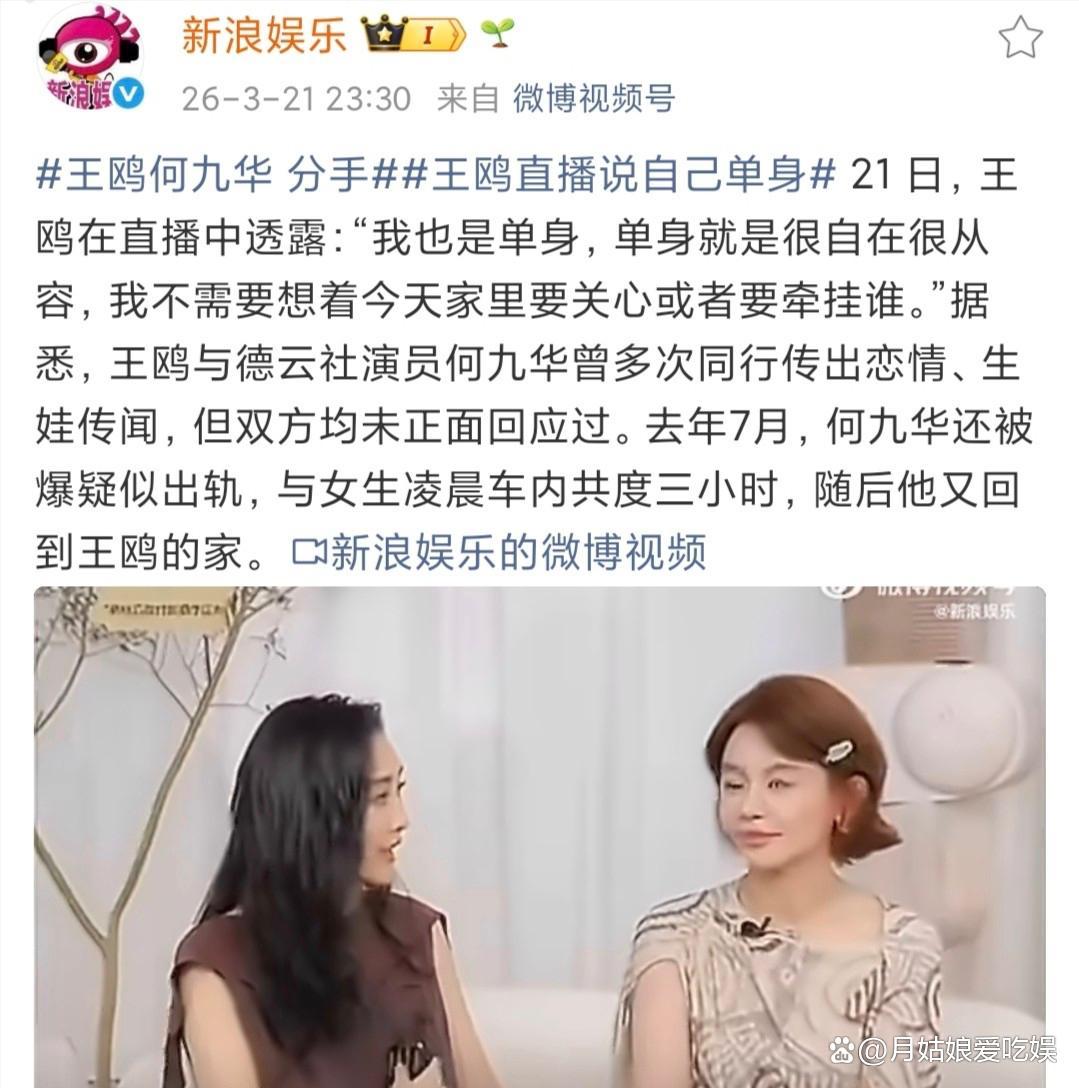Open the 新浪娱乐的微博视频 link
The width and height of the screenshot is (1079, 1088).
pyautogui.click(x=500, y=551)
